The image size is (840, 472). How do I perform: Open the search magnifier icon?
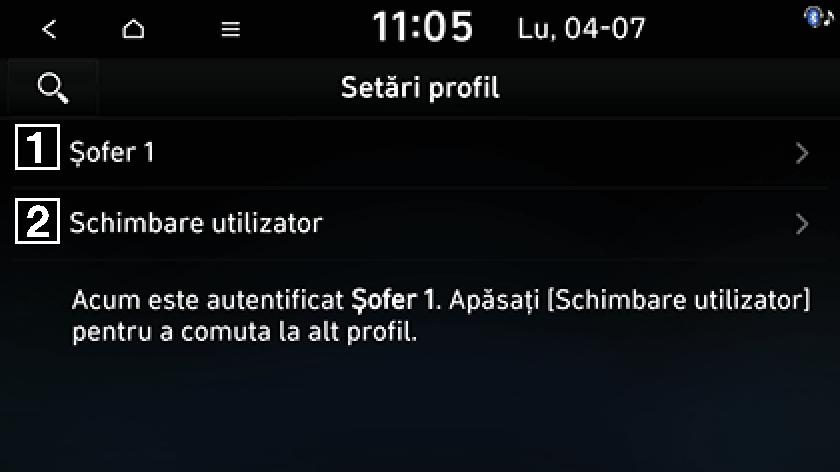53,88
